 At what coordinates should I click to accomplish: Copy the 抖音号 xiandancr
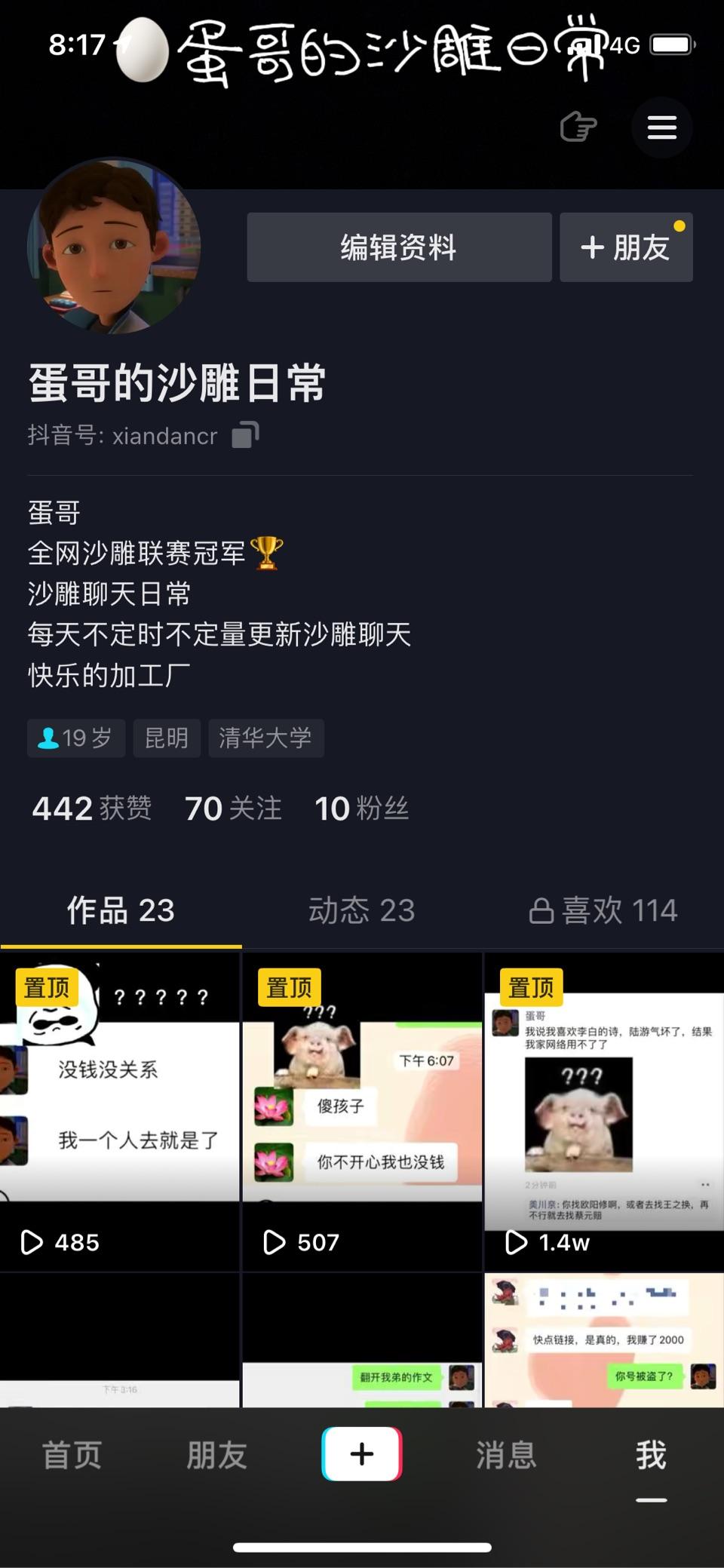pos(245,434)
